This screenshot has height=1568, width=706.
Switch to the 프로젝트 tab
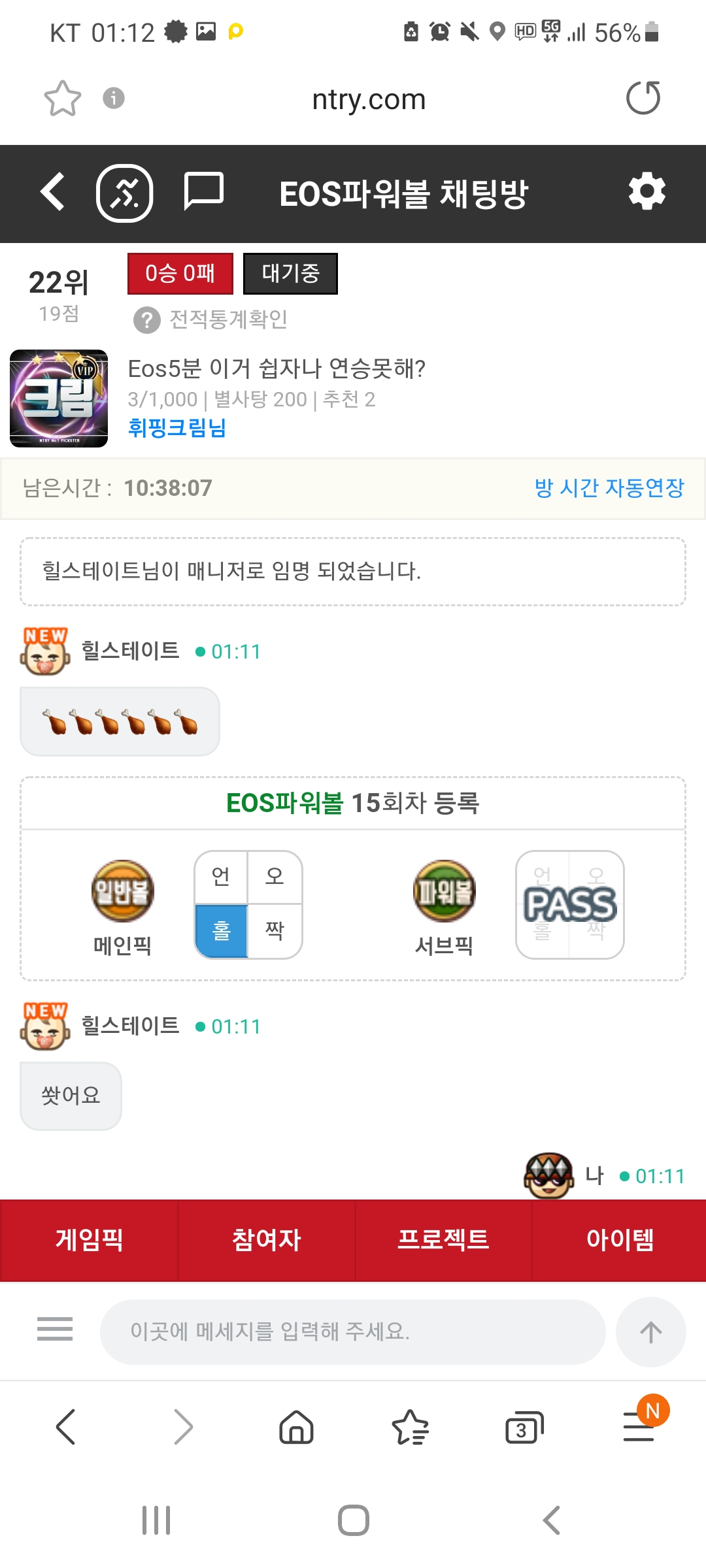pos(443,1239)
